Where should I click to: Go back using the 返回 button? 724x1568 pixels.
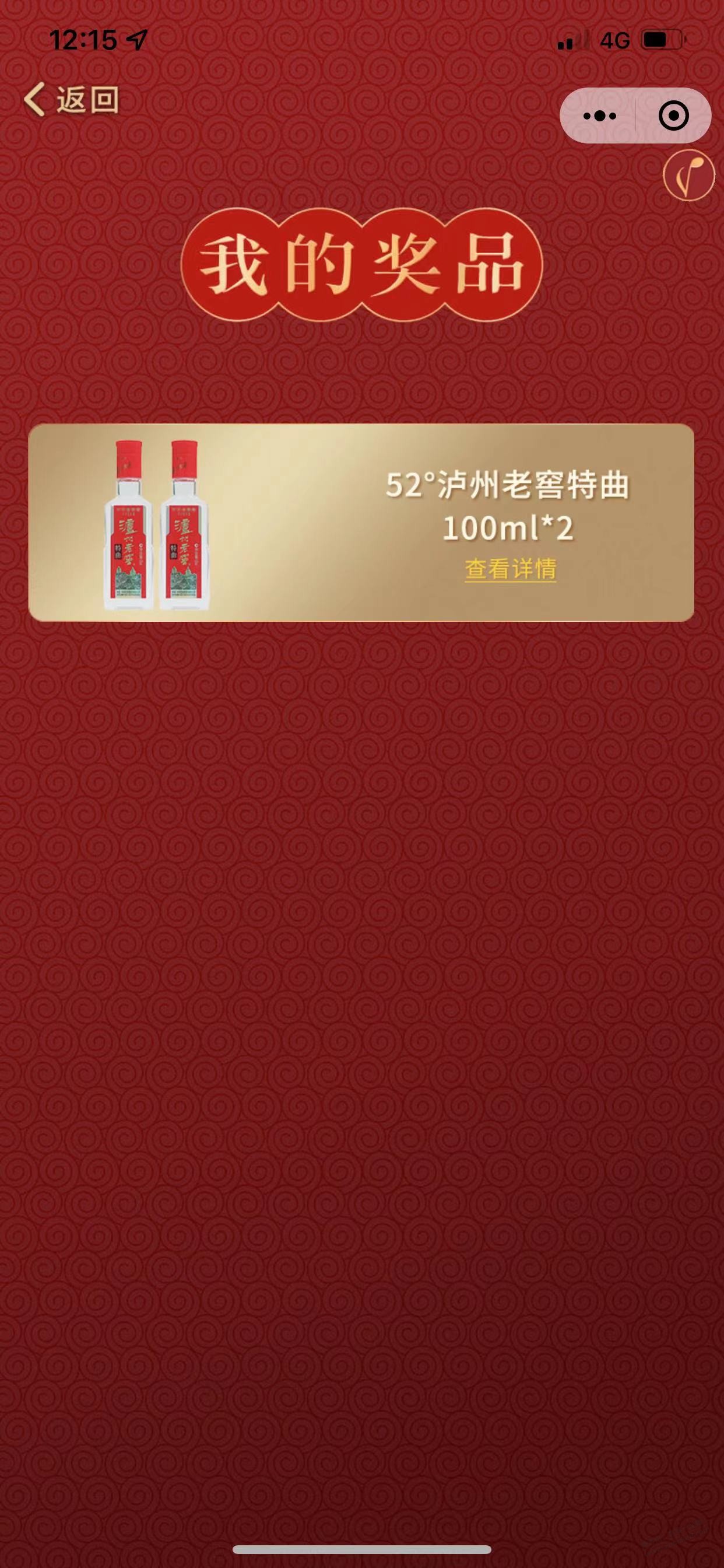71,99
